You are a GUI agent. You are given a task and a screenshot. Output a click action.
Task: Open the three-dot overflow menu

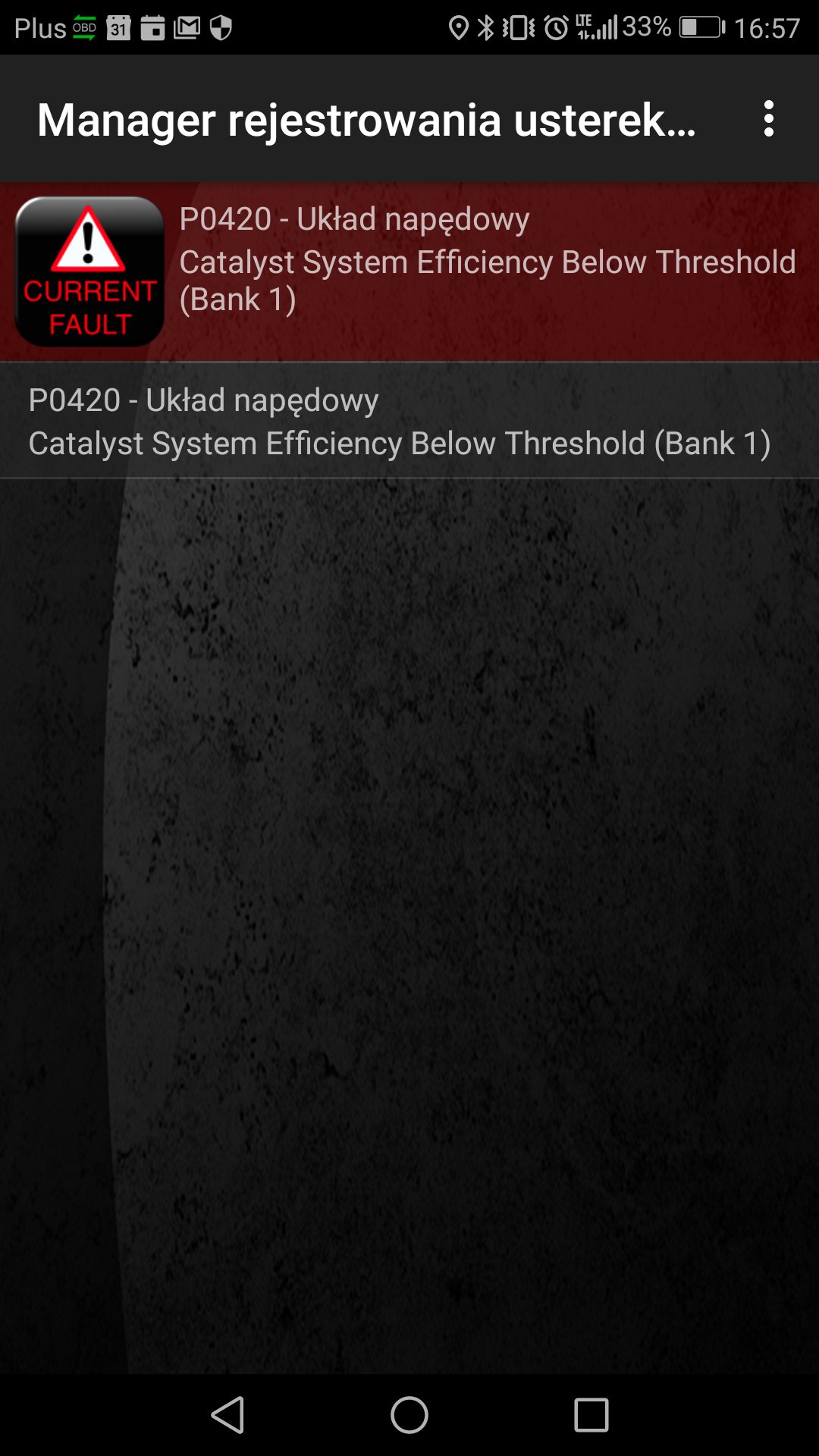768,119
